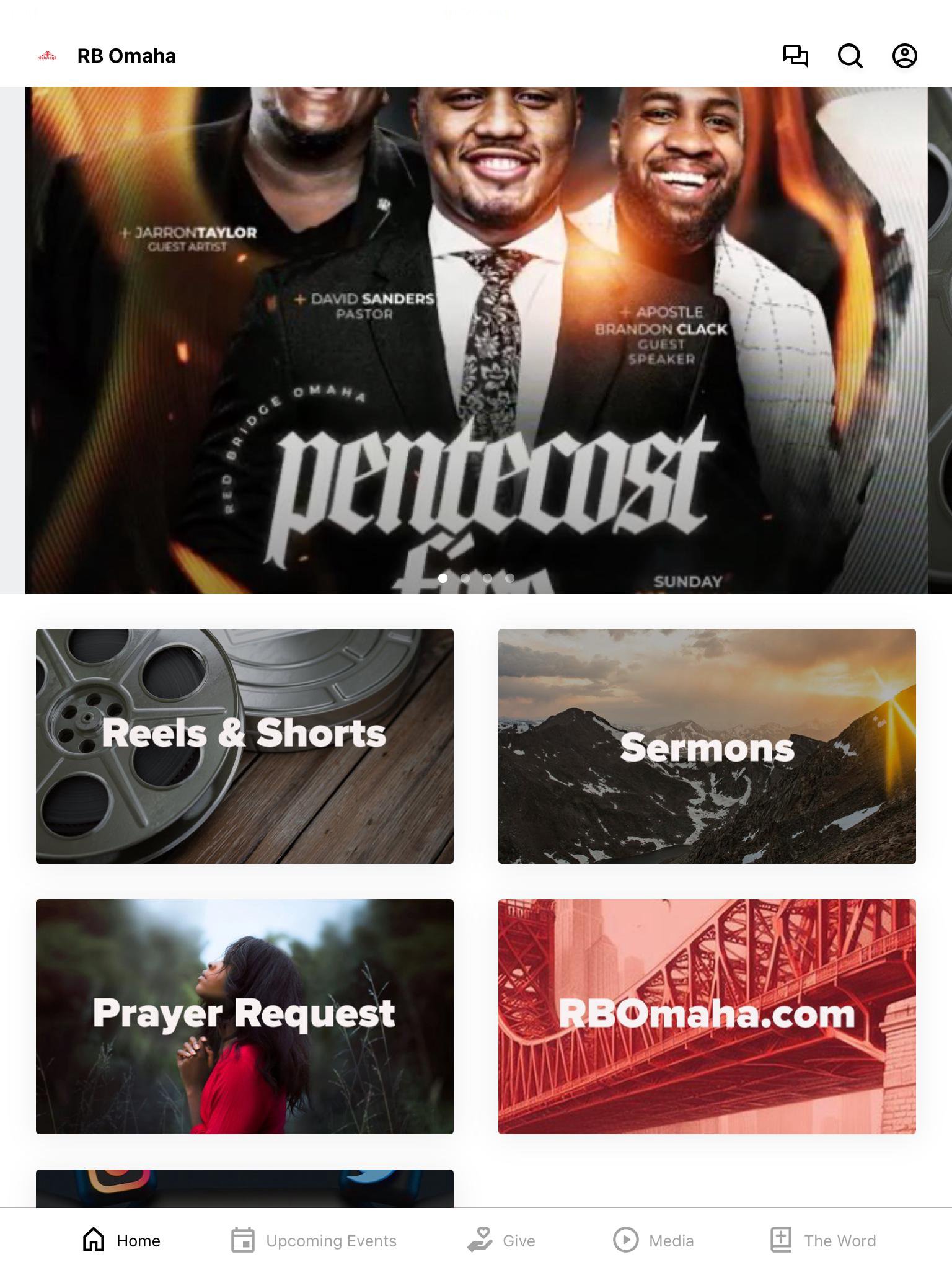Viewport: 952px width, 1270px height.
Task: Open the messages chat icon
Action: coord(795,56)
